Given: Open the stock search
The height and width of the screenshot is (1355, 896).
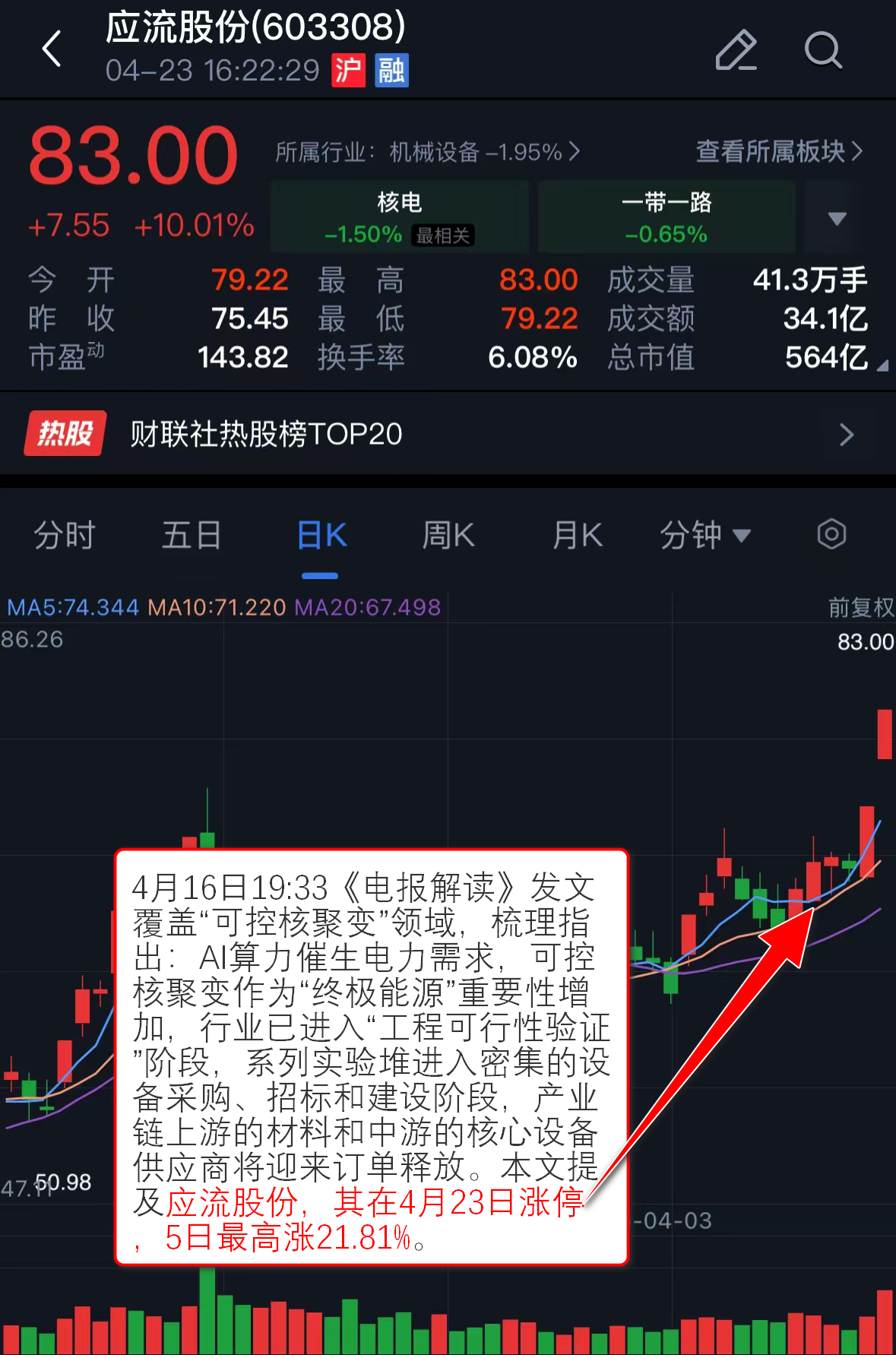Looking at the screenshot, I should pyautogui.click(x=823, y=50).
